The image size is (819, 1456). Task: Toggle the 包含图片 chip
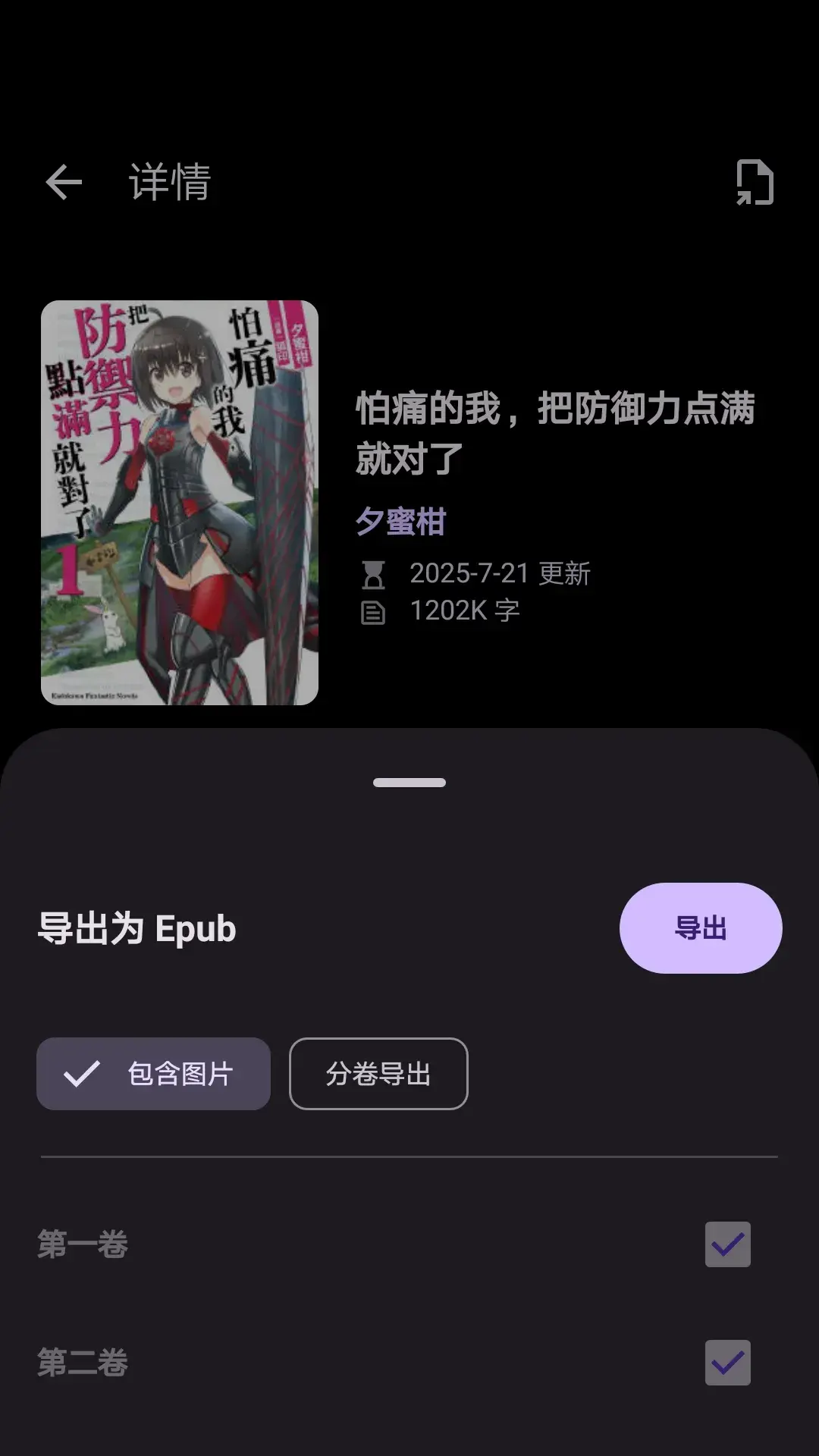153,1074
